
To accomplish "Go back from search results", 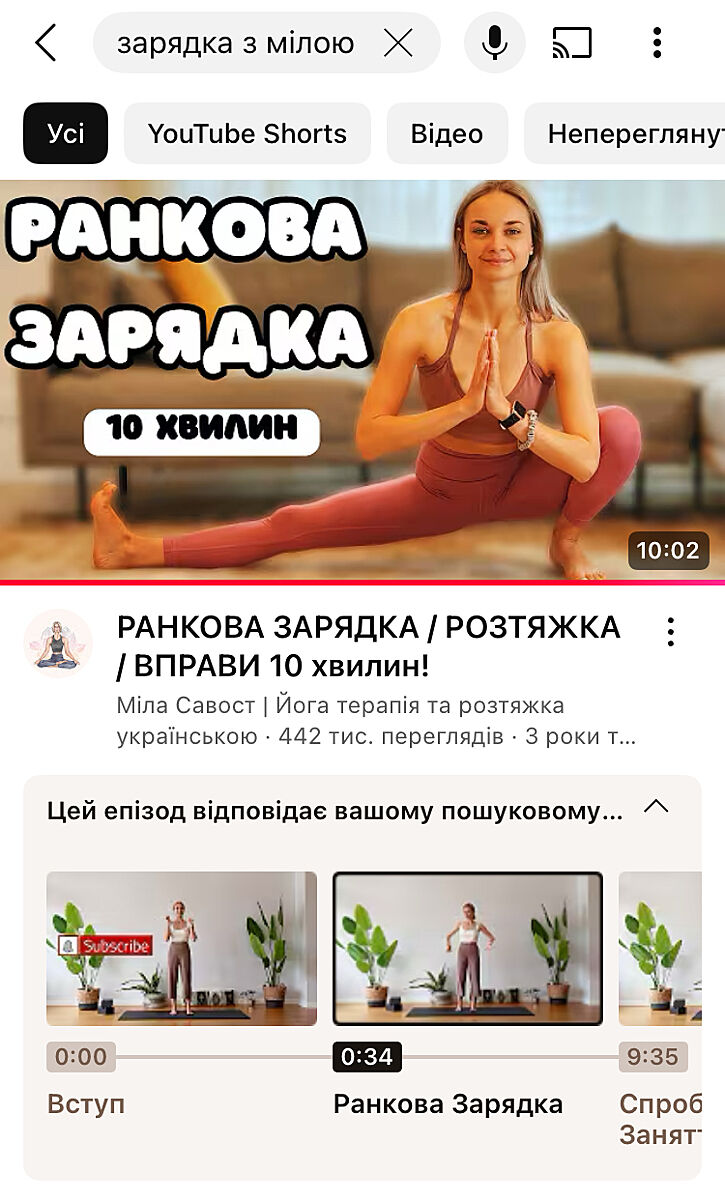I will (x=46, y=43).
